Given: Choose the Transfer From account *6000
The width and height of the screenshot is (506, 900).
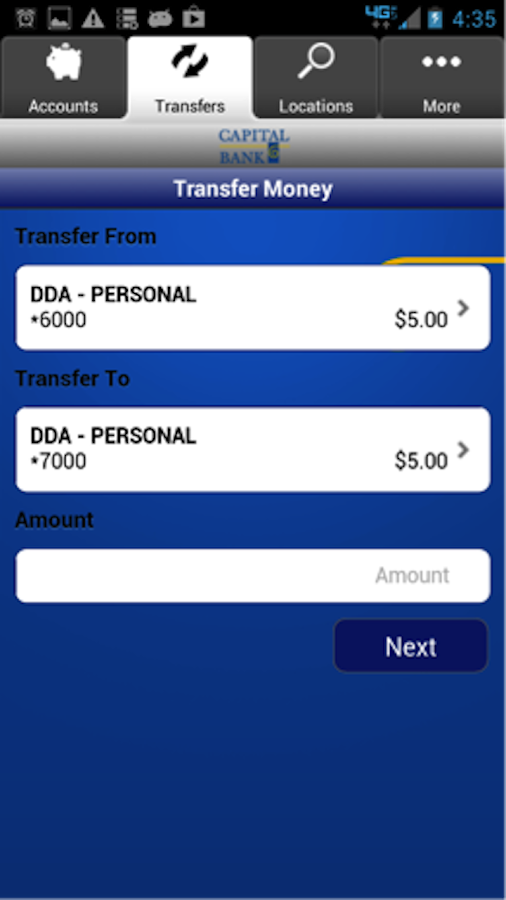Looking at the screenshot, I should [x=253, y=308].
